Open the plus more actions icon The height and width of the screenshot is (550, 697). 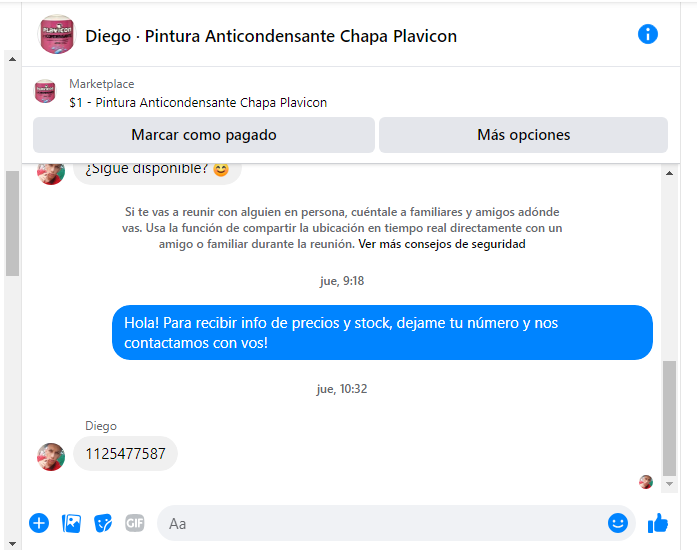point(39,522)
